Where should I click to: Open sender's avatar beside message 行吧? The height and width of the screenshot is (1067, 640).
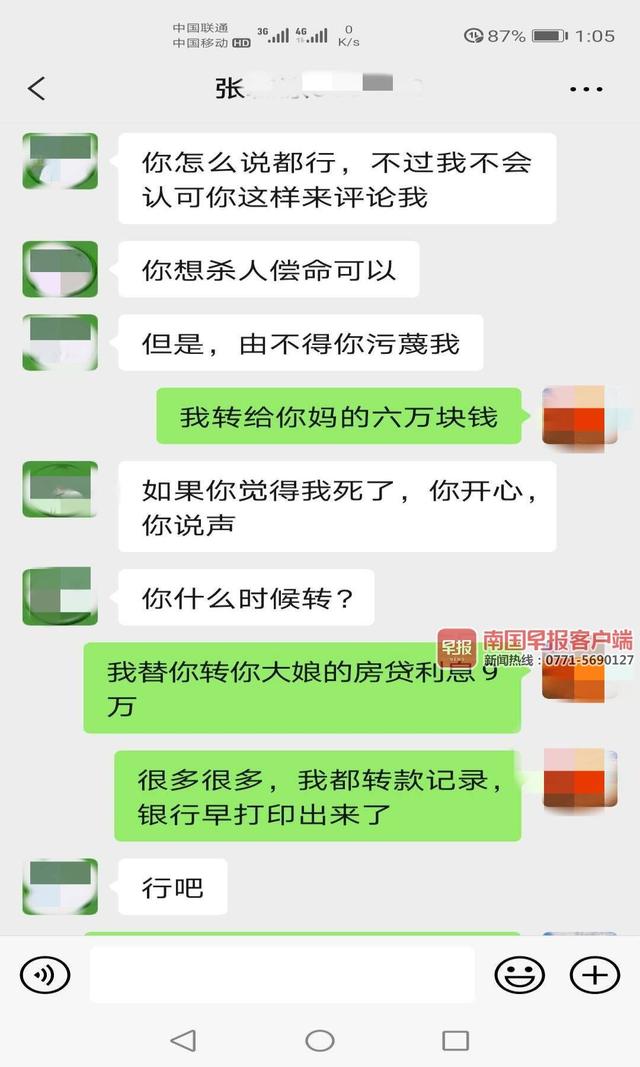pos(60,886)
